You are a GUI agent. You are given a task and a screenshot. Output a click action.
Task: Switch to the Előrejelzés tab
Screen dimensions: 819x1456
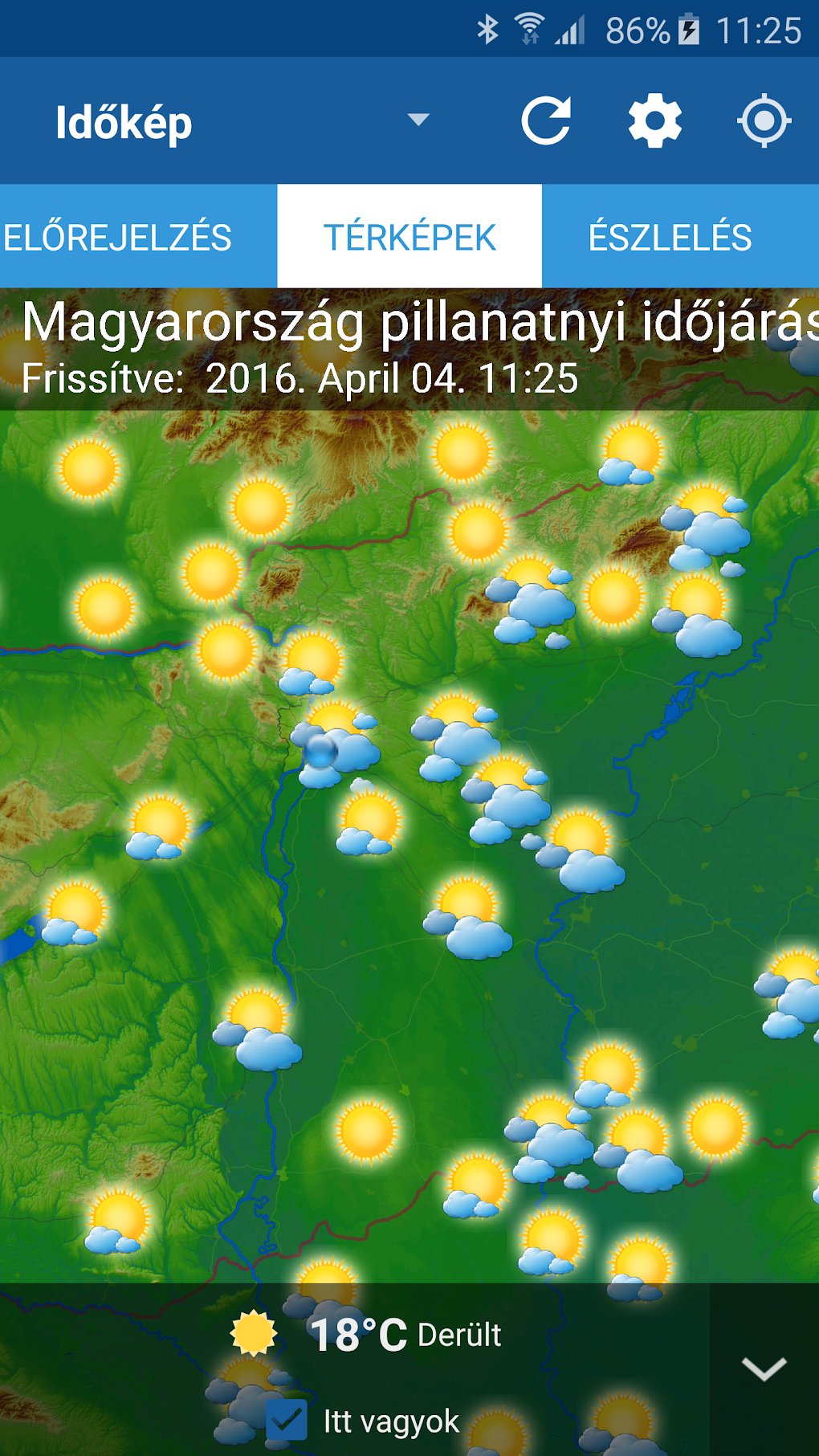[119, 237]
